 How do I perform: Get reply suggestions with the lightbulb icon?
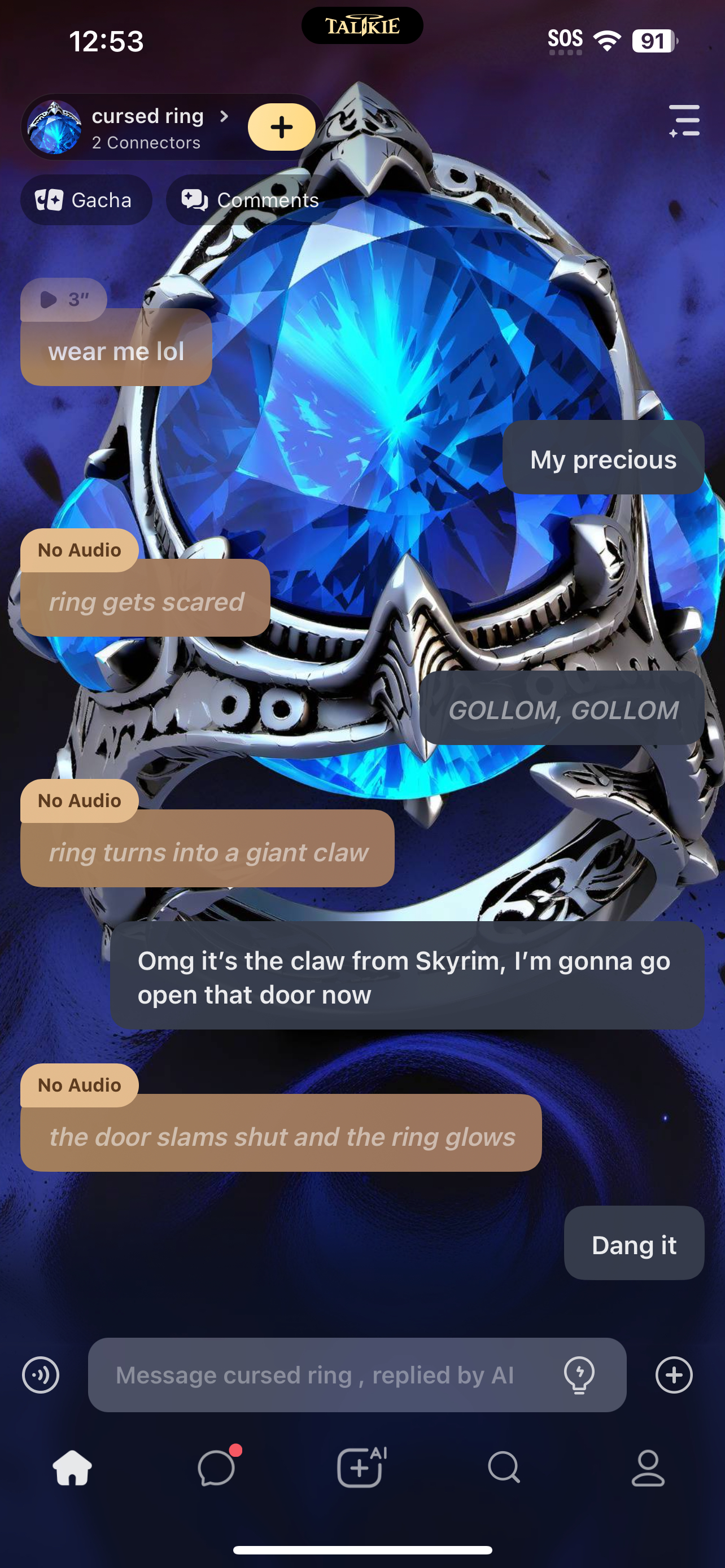[579, 1374]
